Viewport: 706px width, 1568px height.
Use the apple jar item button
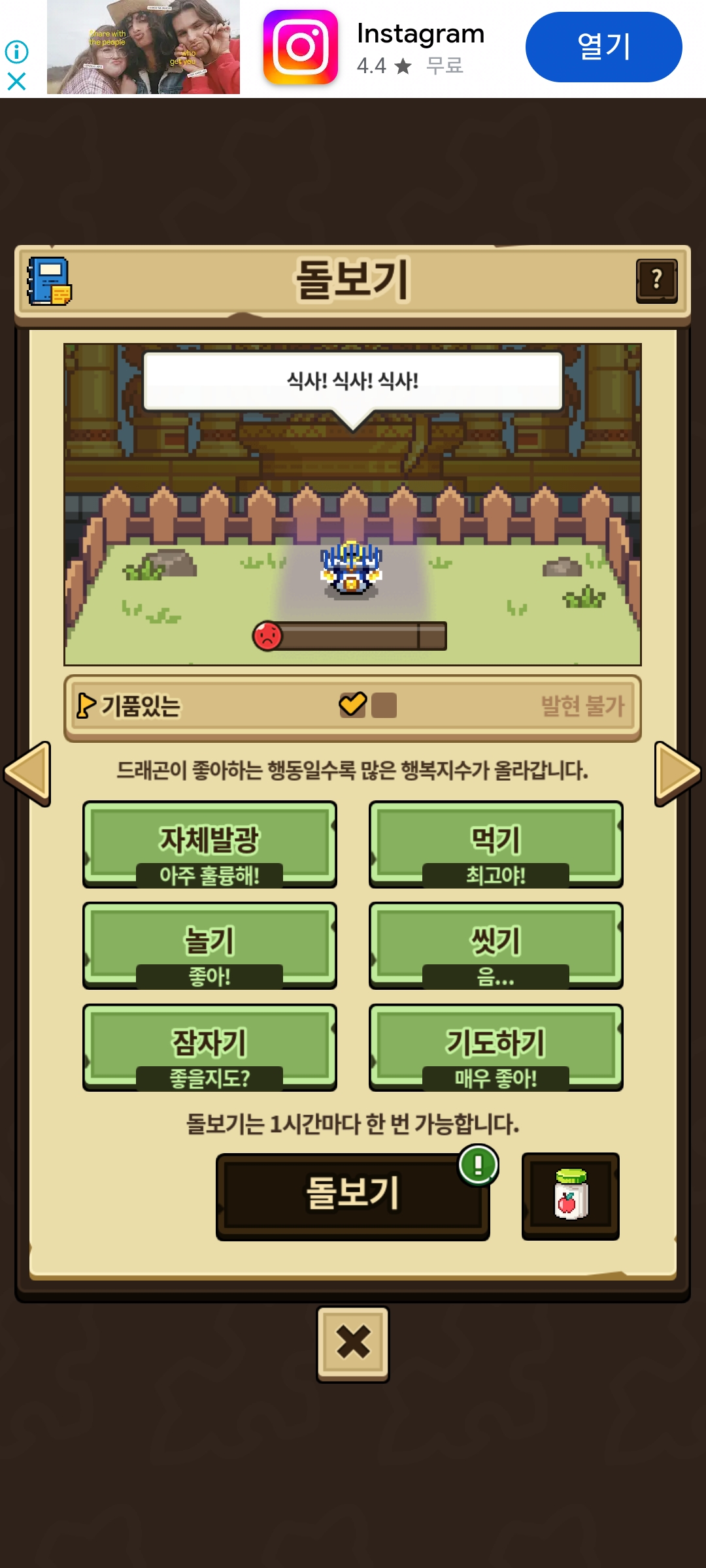coord(570,1196)
